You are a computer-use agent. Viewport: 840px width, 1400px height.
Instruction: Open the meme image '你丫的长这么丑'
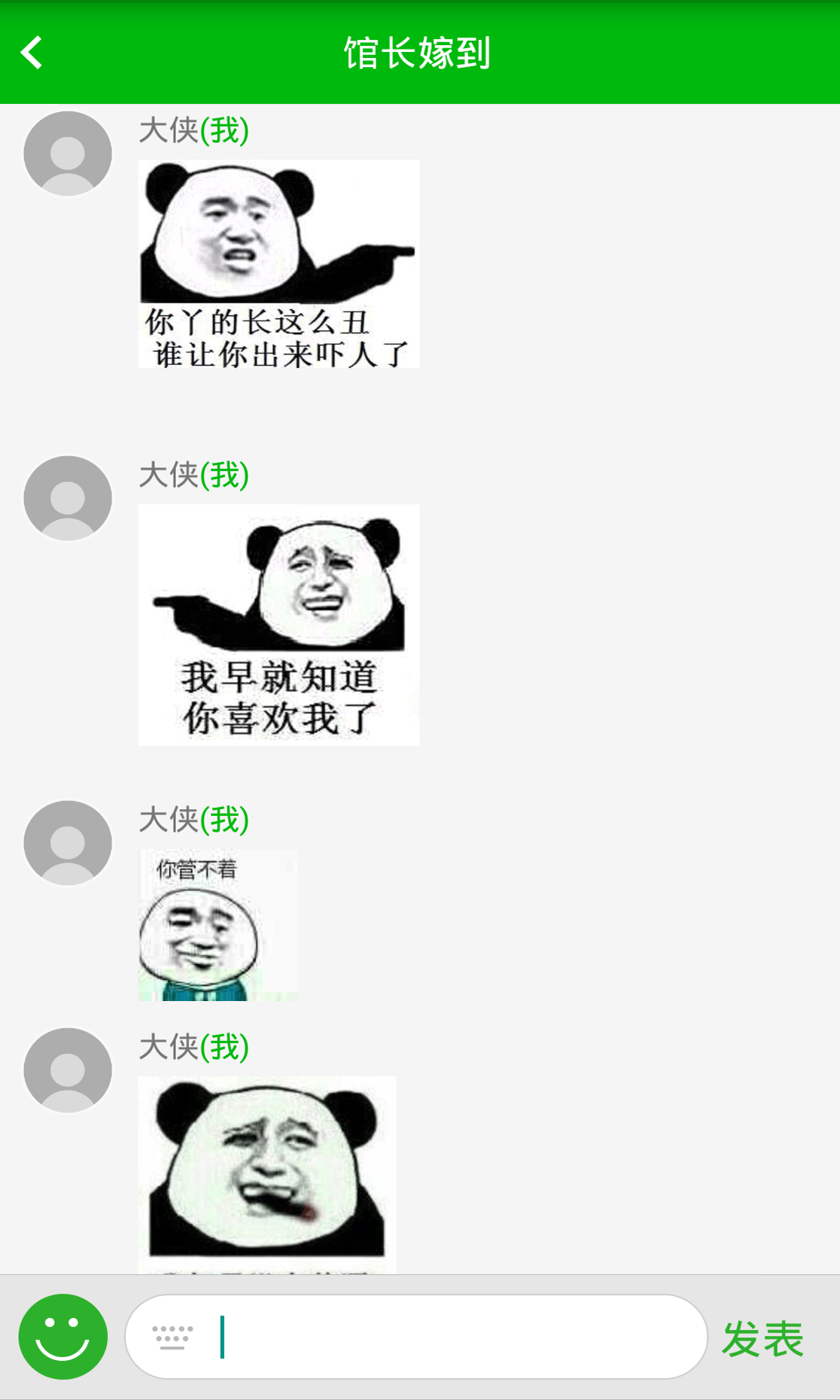[x=279, y=263]
